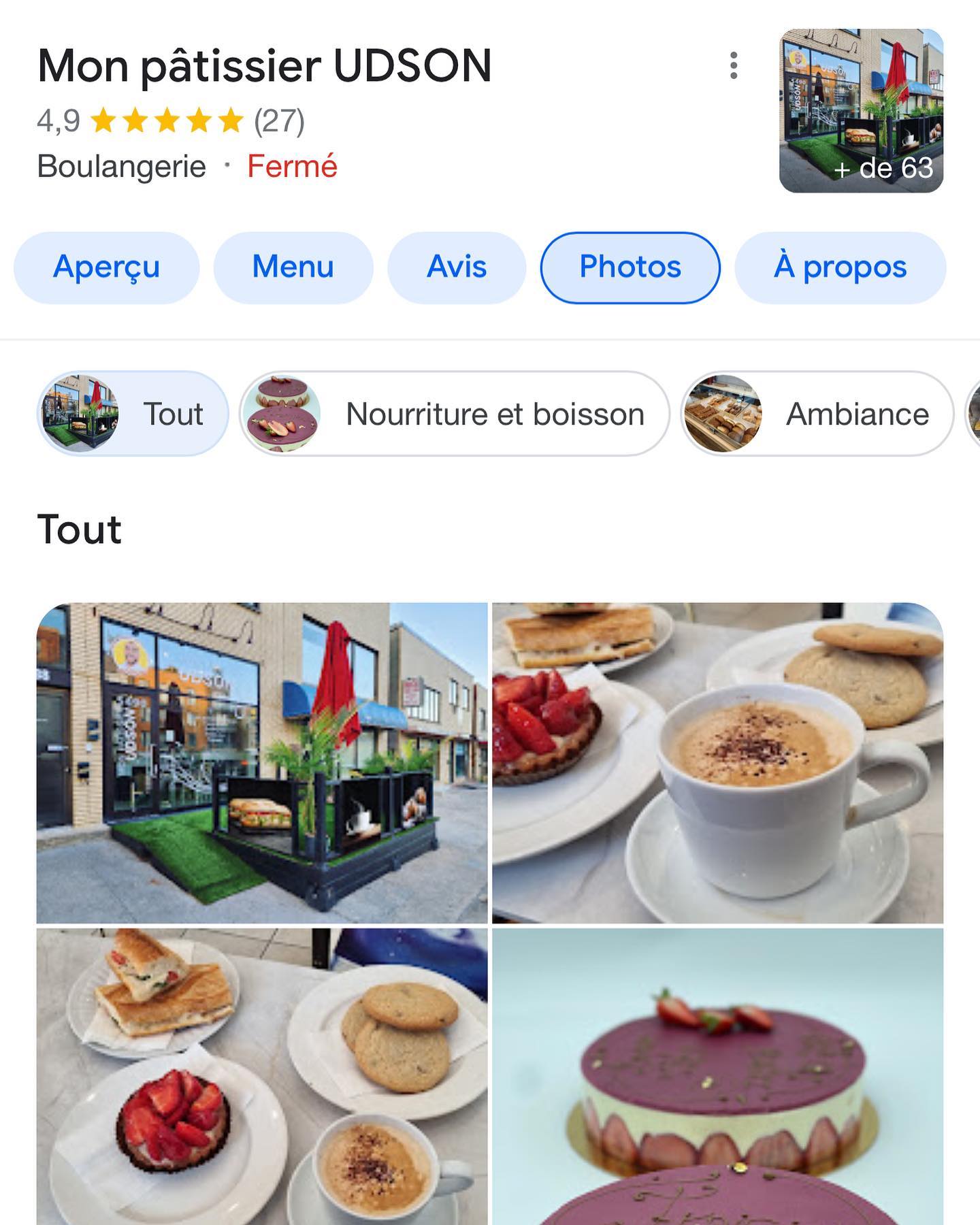This screenshot has height=1225, width=980.
Task: Select the Tout photo filter chip
Action: pyautogui.click(x=133, y=414)
